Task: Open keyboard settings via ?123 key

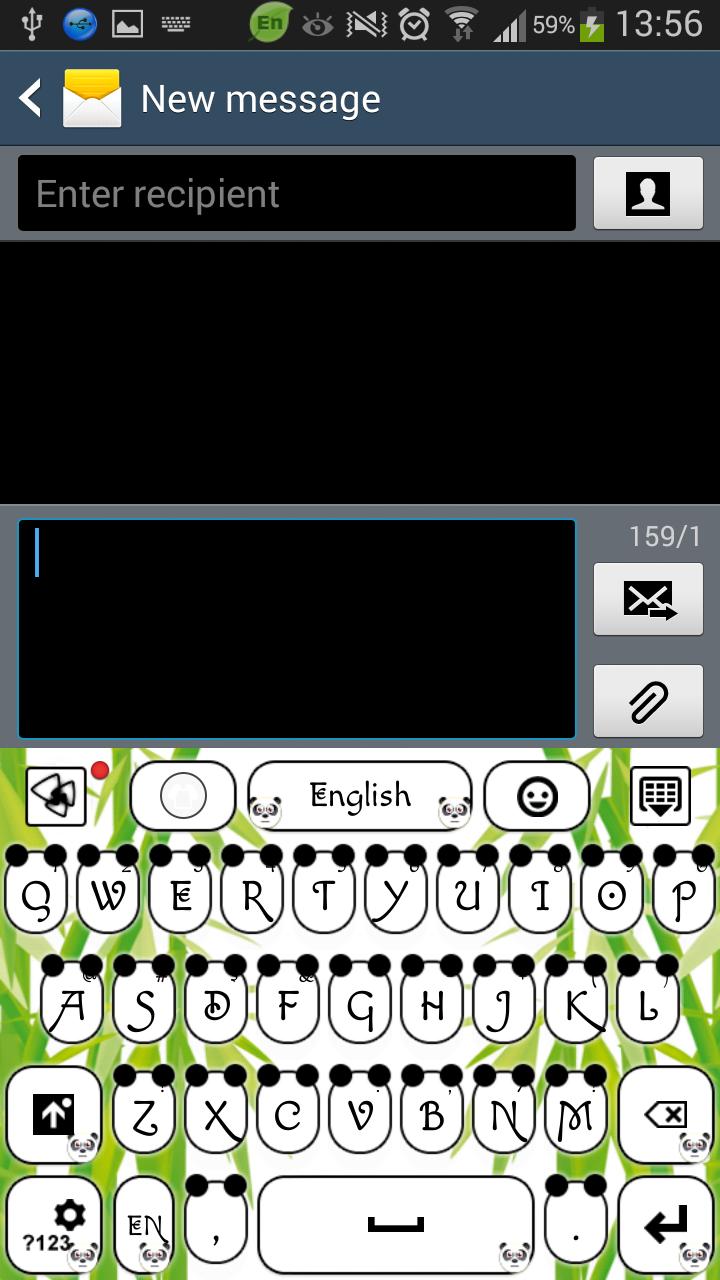Action: (x=54, y=1226)
